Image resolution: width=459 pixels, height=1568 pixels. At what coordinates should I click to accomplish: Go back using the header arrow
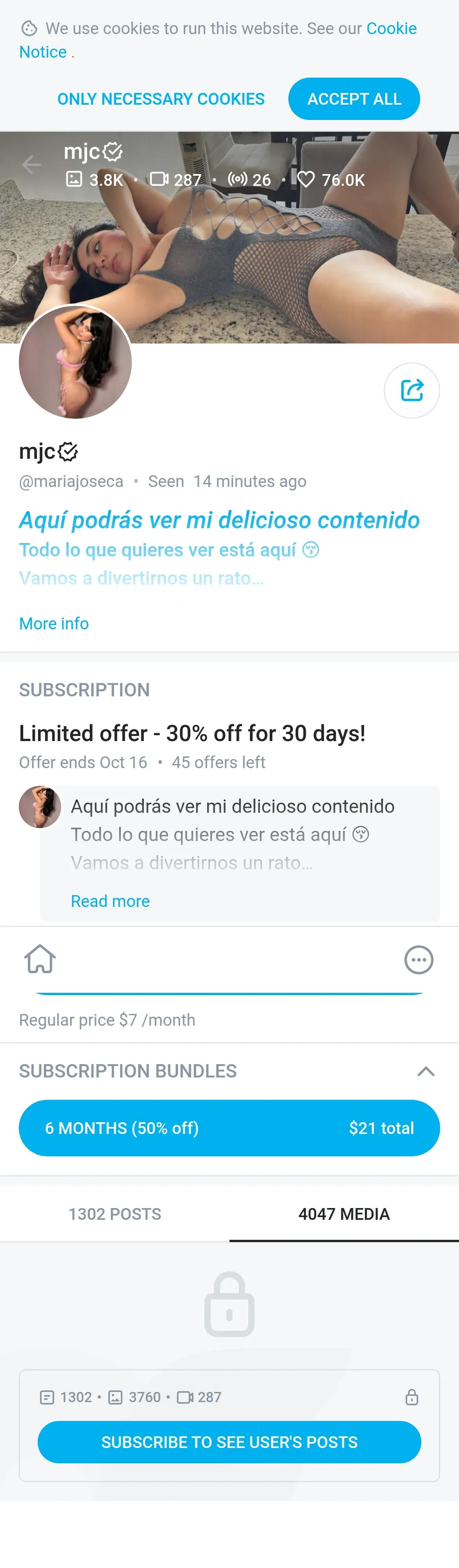pyautogui.click(x=32, y=164)
